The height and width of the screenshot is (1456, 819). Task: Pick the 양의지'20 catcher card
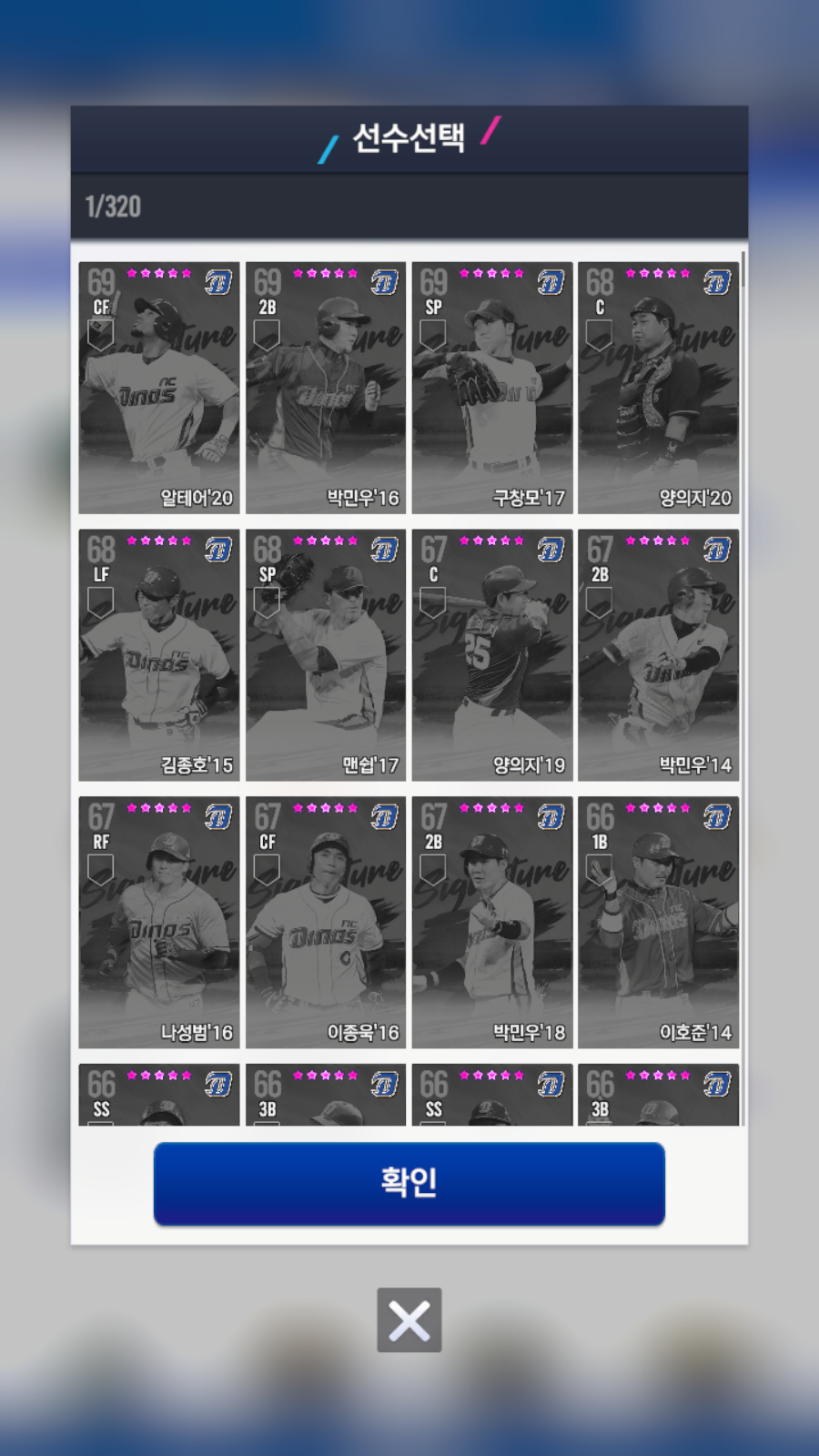658,389
